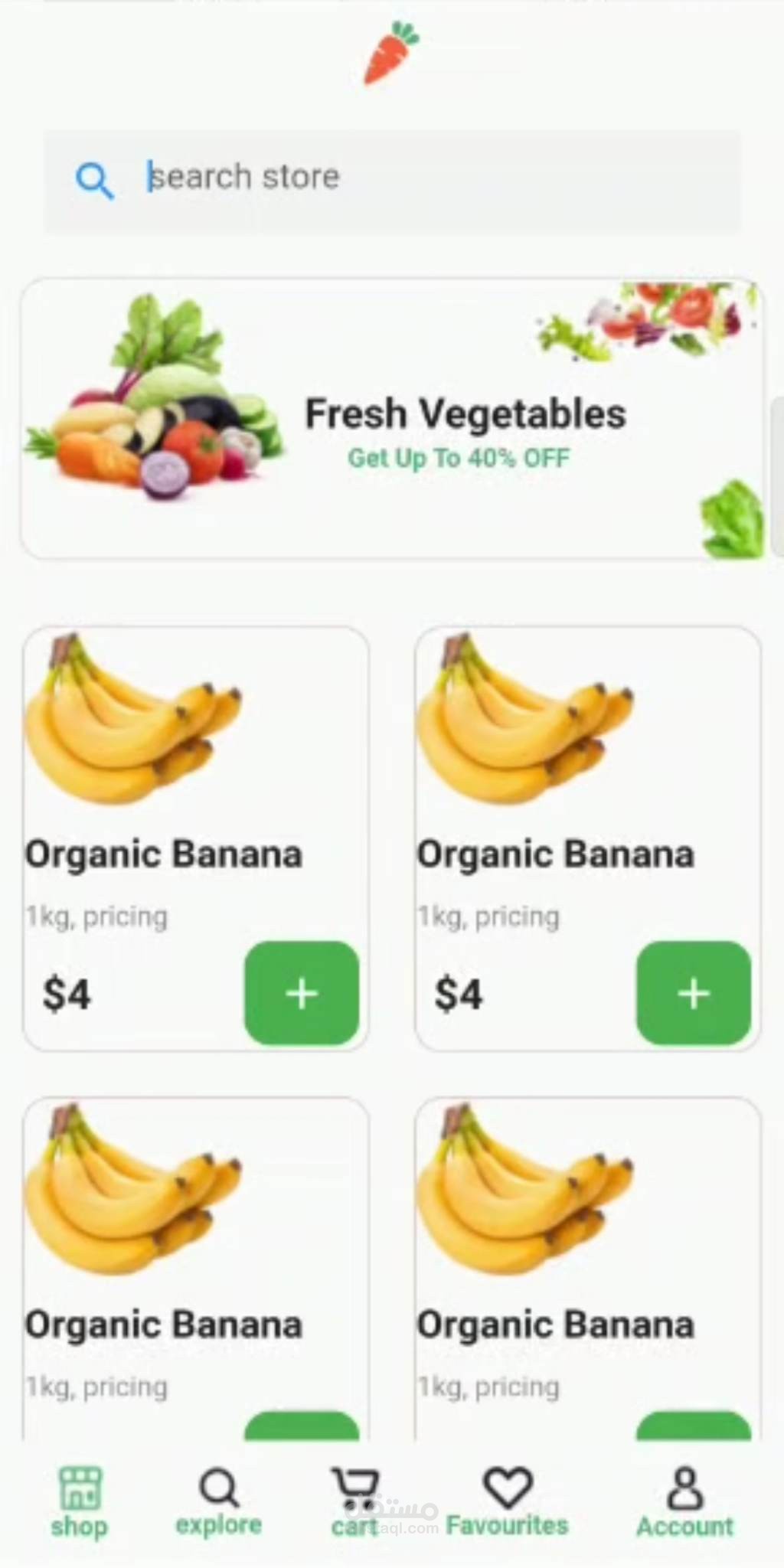Image resolution: width=784 pixels, height=1568 pixels.
Task: Open the cart tab
Action: [354, 1501]
